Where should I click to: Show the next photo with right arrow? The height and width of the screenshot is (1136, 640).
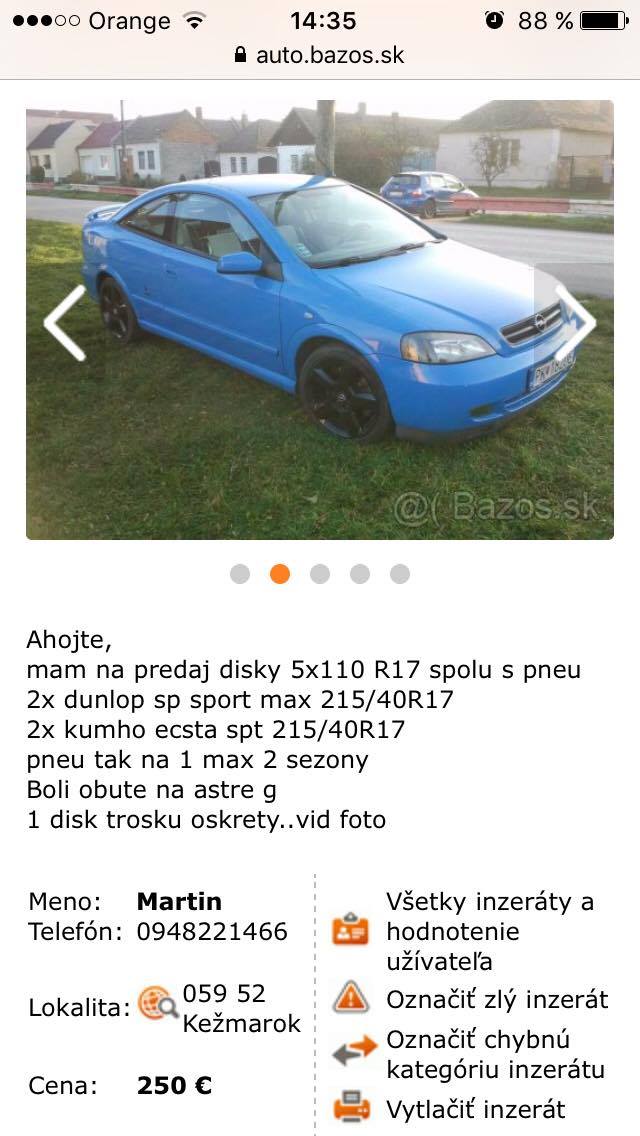coord(575,323)
